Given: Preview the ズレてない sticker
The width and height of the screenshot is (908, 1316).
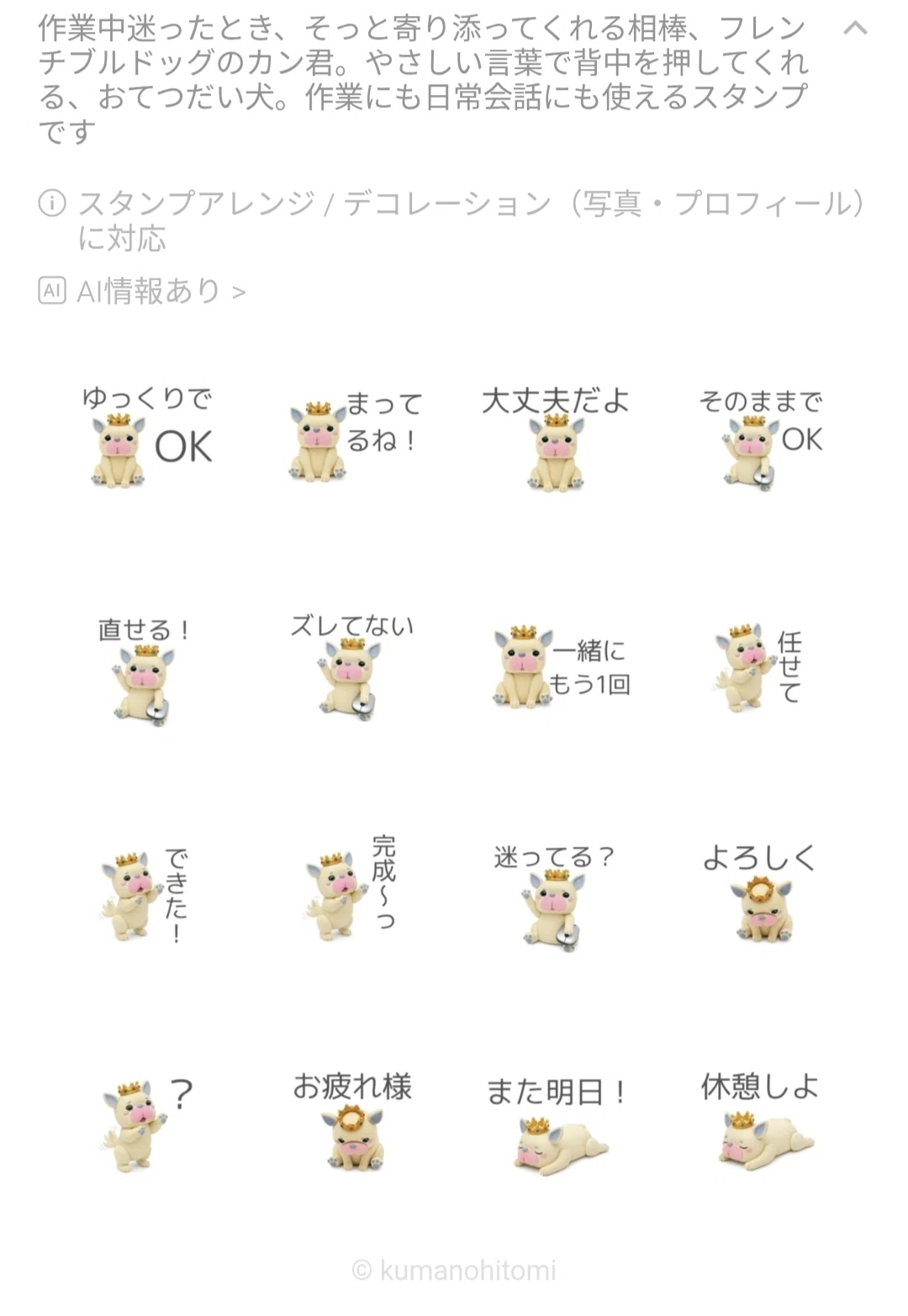Looking at the screenshot, I should click(x=352, y=666).
